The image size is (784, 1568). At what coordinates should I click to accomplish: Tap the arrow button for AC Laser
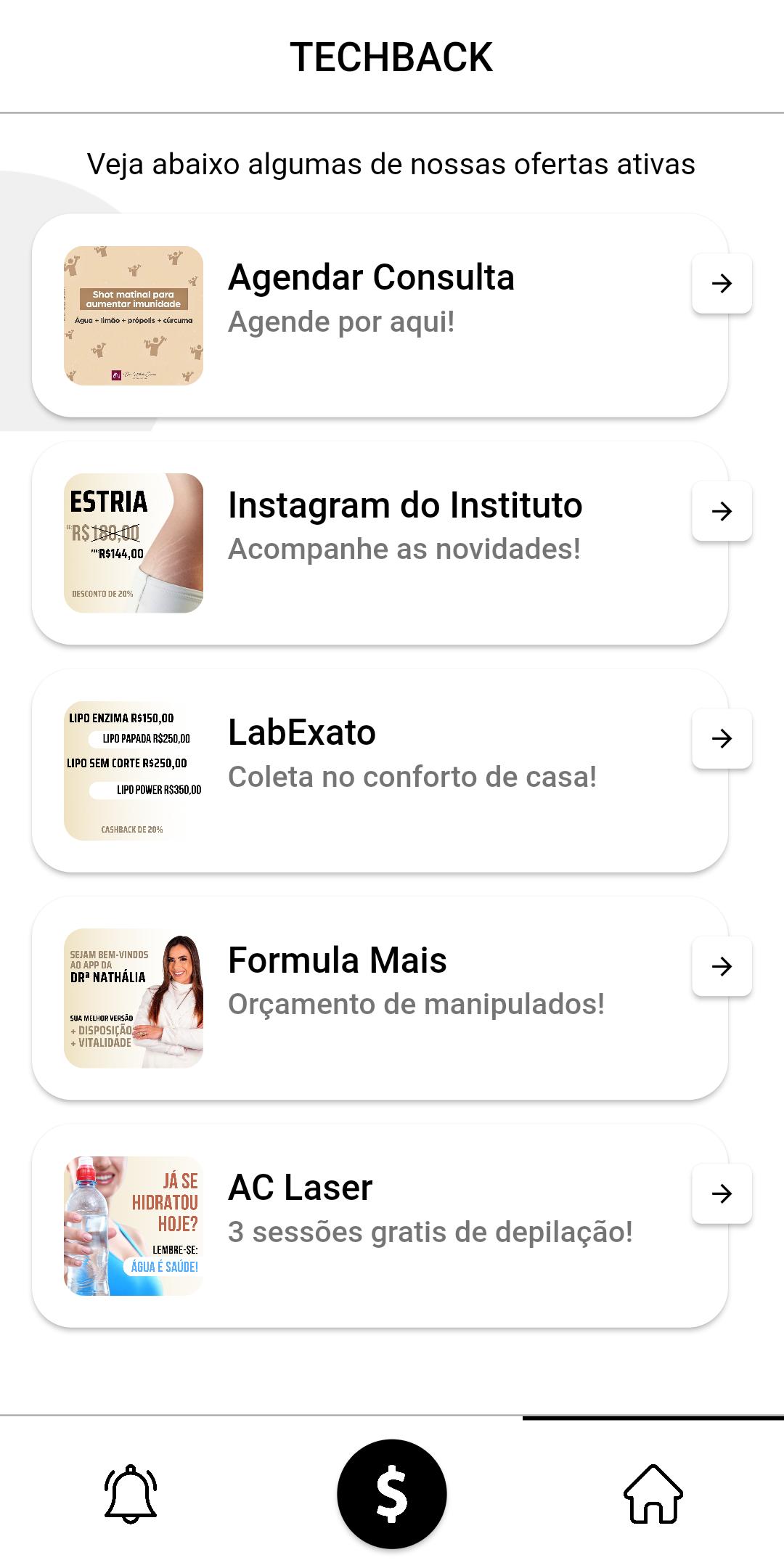722,1193
